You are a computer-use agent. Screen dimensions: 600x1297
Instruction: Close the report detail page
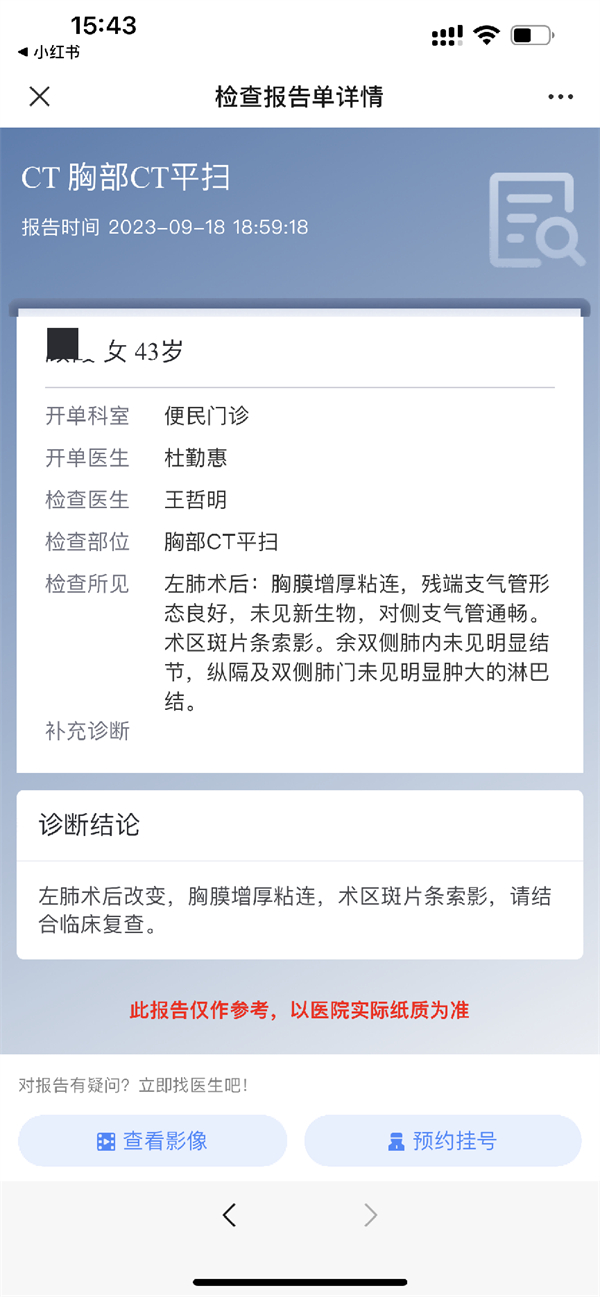[x=39, y=97]
